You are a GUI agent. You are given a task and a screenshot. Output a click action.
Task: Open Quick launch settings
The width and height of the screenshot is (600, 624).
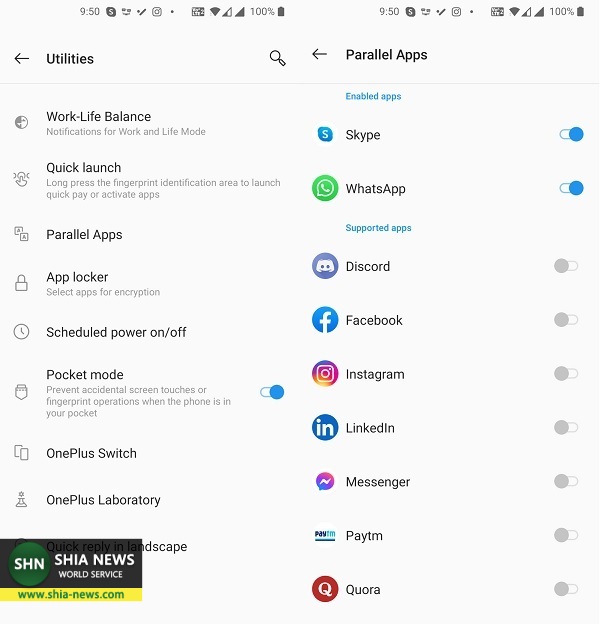84,179
